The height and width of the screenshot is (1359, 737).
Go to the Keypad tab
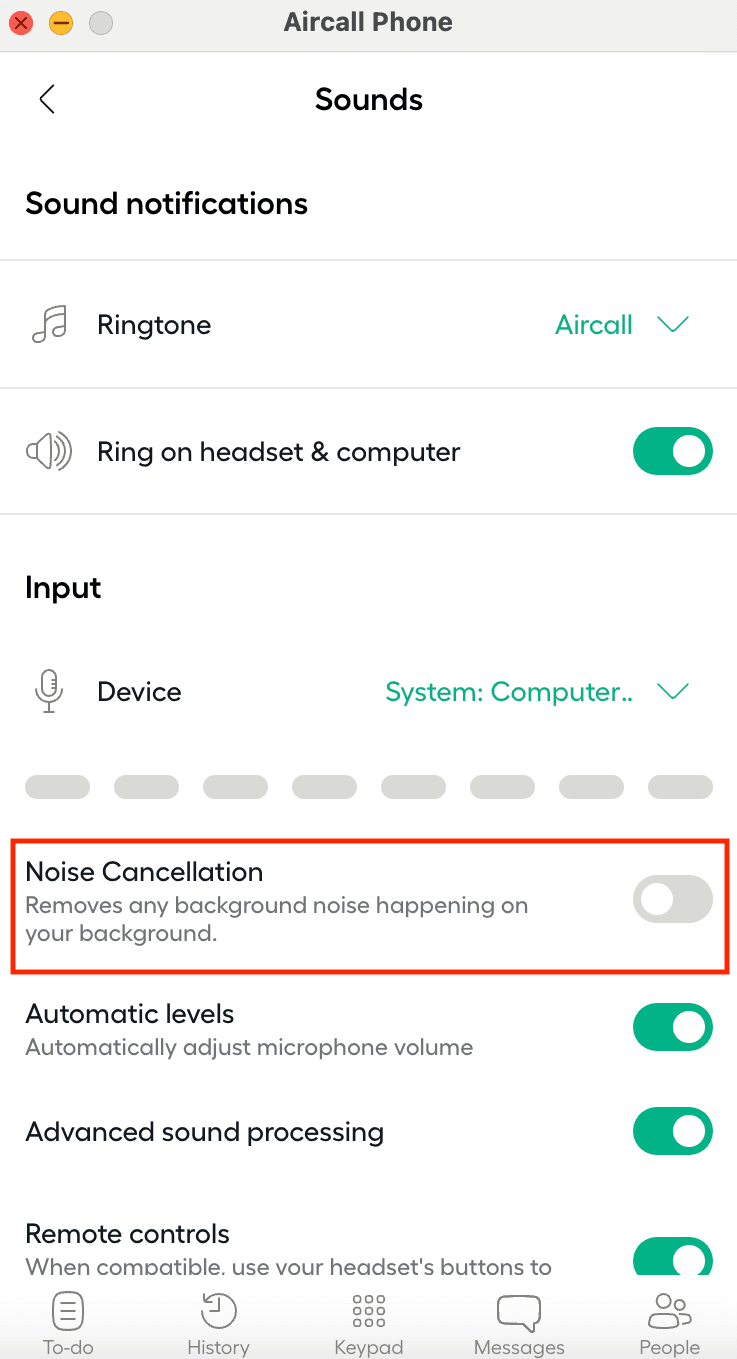[x=368, y=1322]
